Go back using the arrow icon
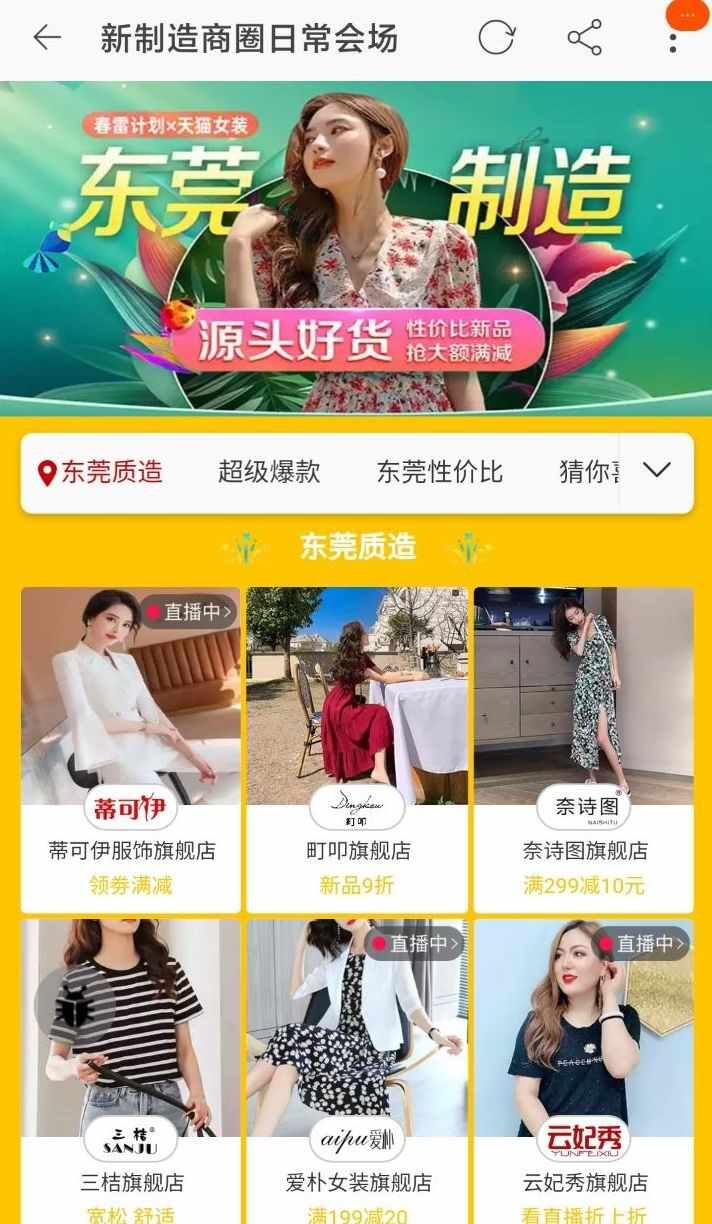712x1224 pixels. [x=47, y=39]
